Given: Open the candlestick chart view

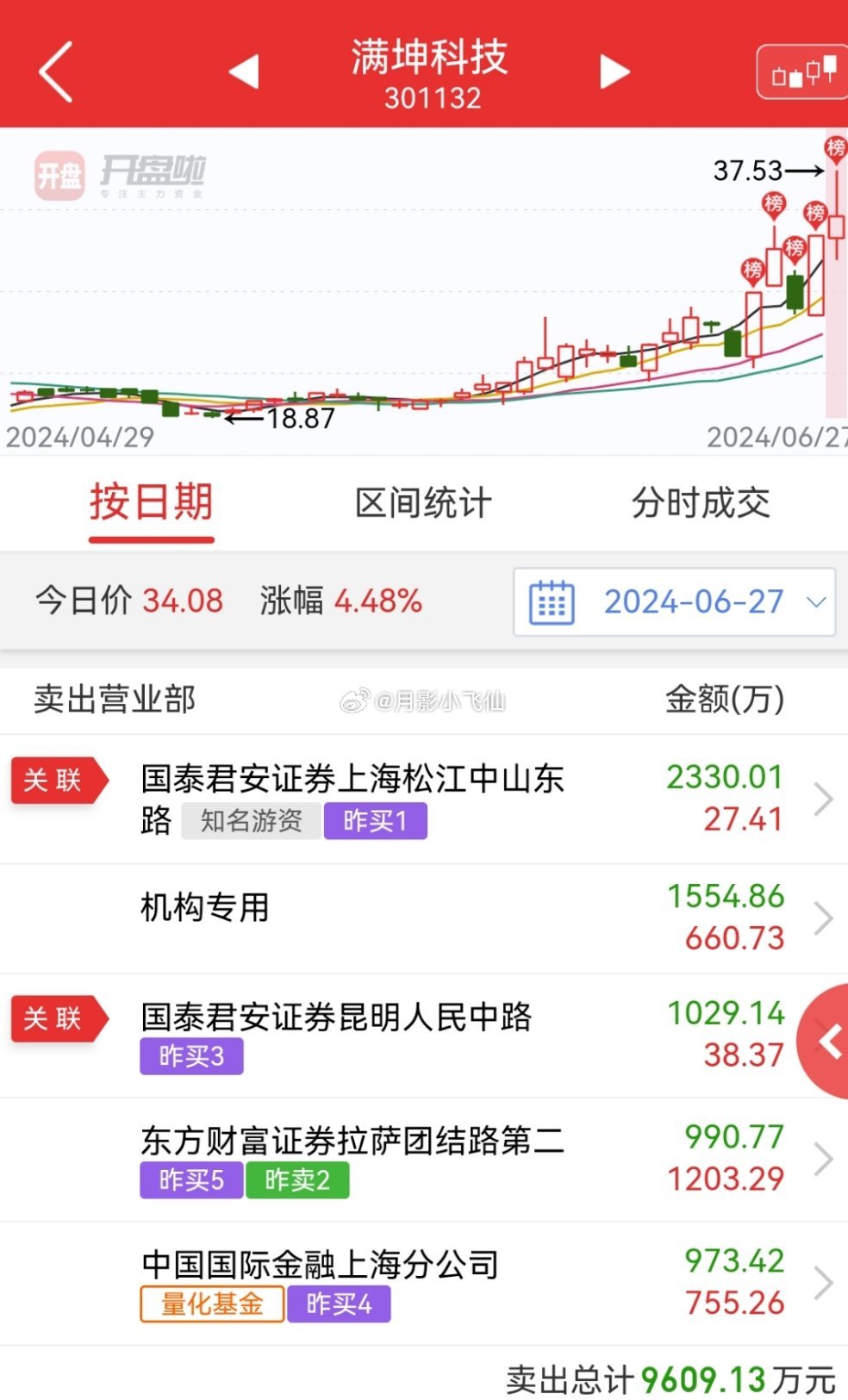Looking at the screenshot, I should pyautogui.click(x=802, y=73).
